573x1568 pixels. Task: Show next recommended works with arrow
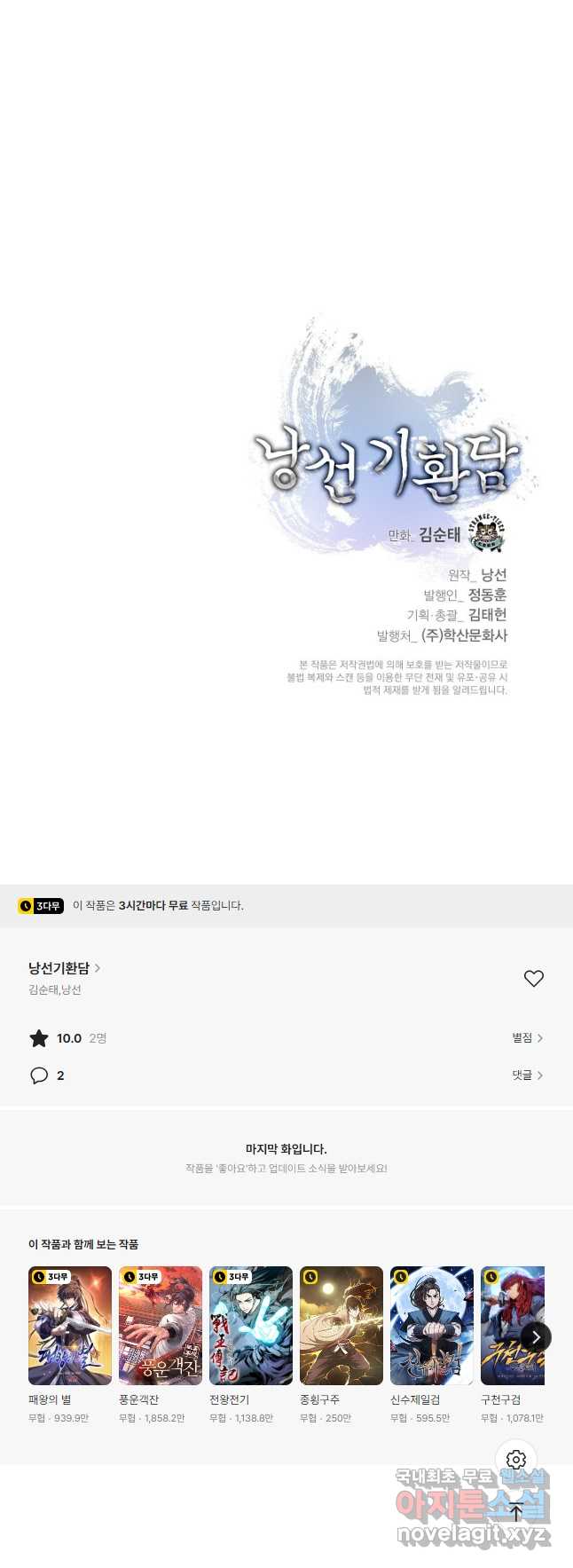(536, 1336)
